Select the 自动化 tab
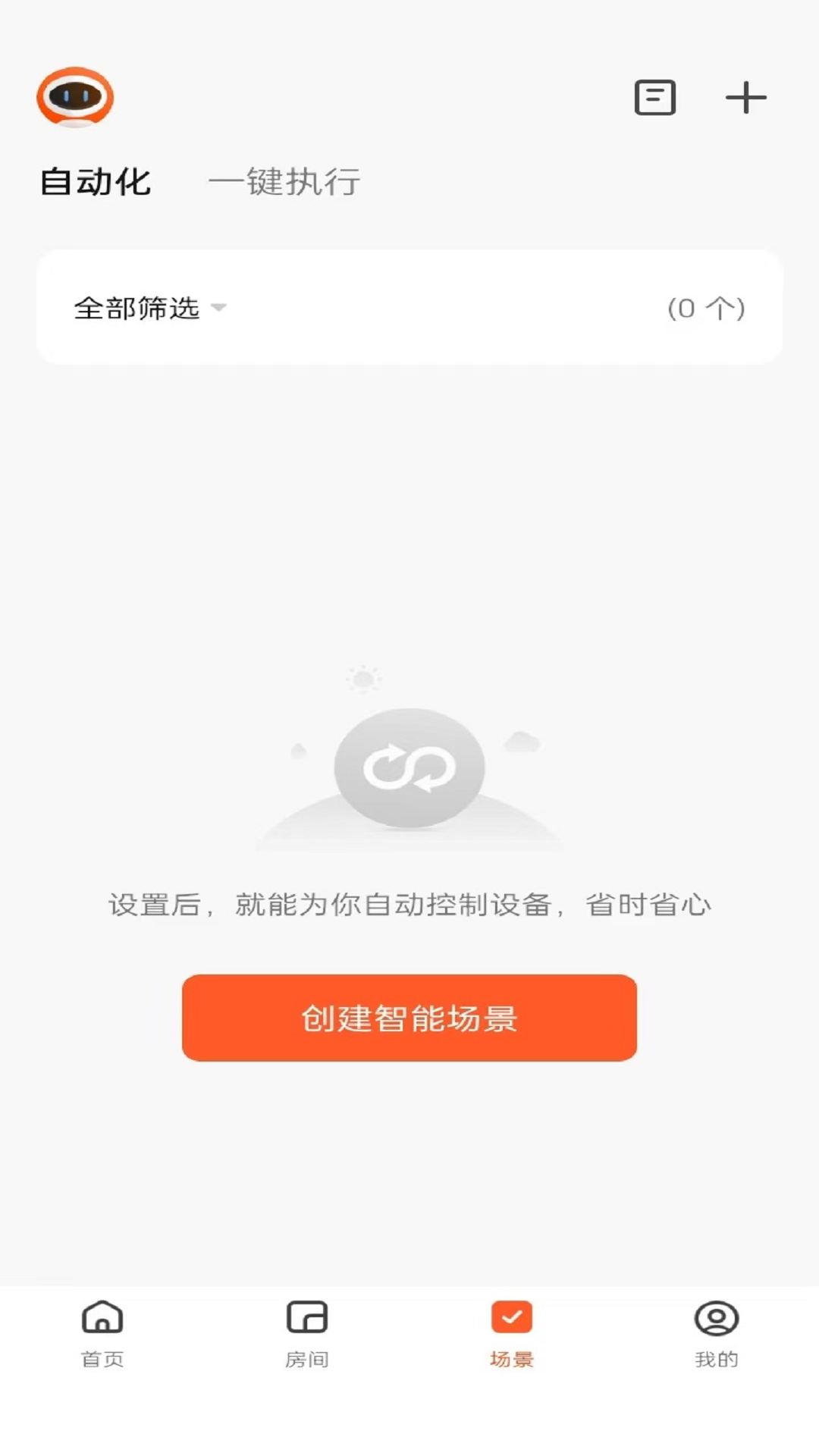 [x=96, y=182]
